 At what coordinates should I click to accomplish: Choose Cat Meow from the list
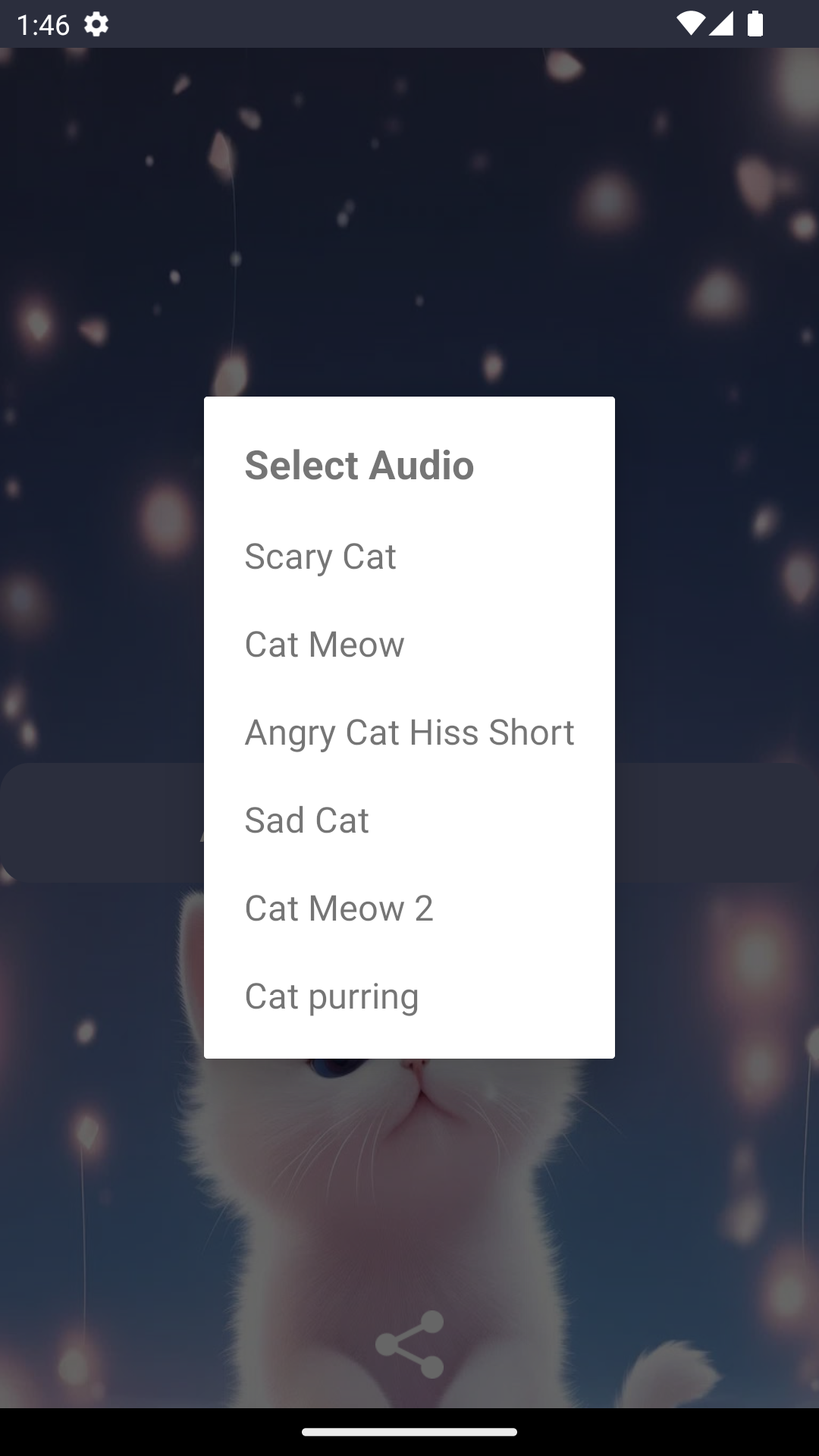(324, 644)
